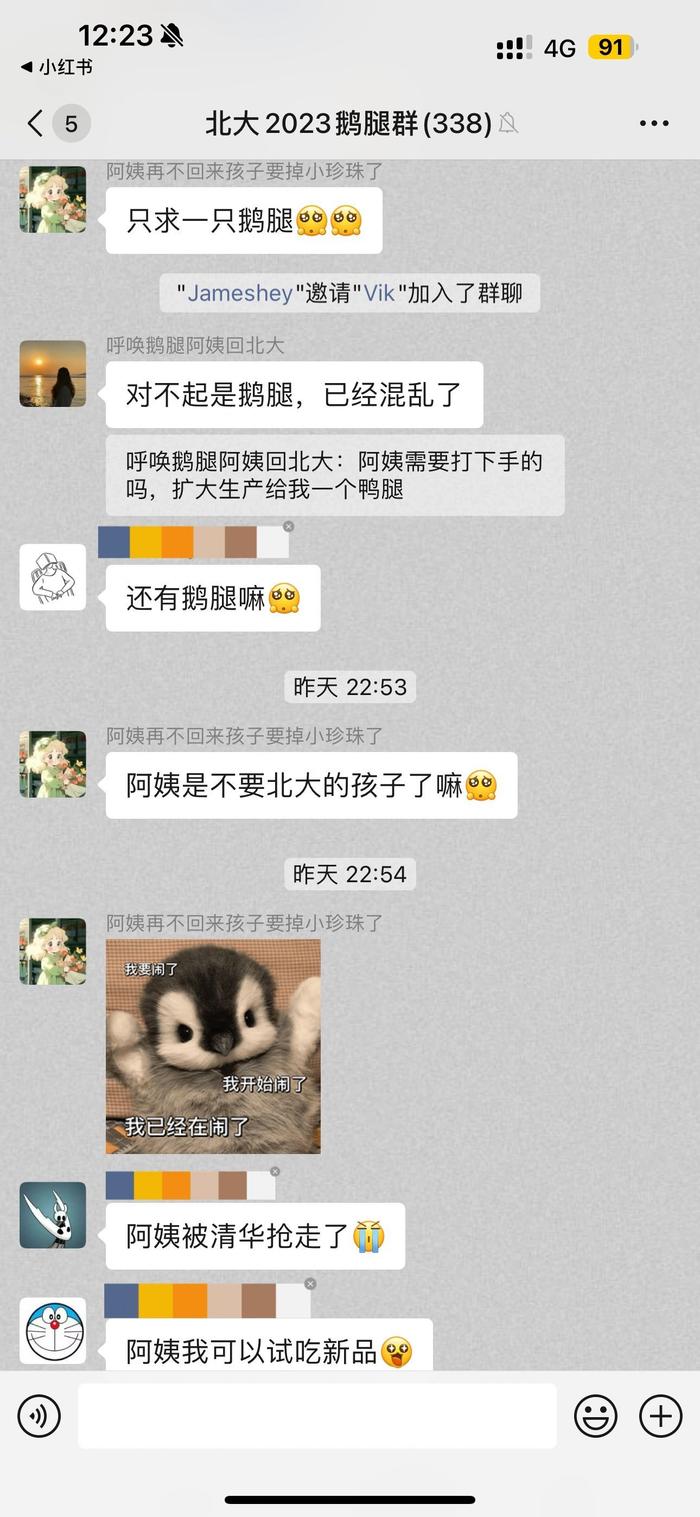Image resolution: width=700 pixels, height=1517 pixels.
Task: Open the group chat overflow menu
Action: tap(654, 124)
